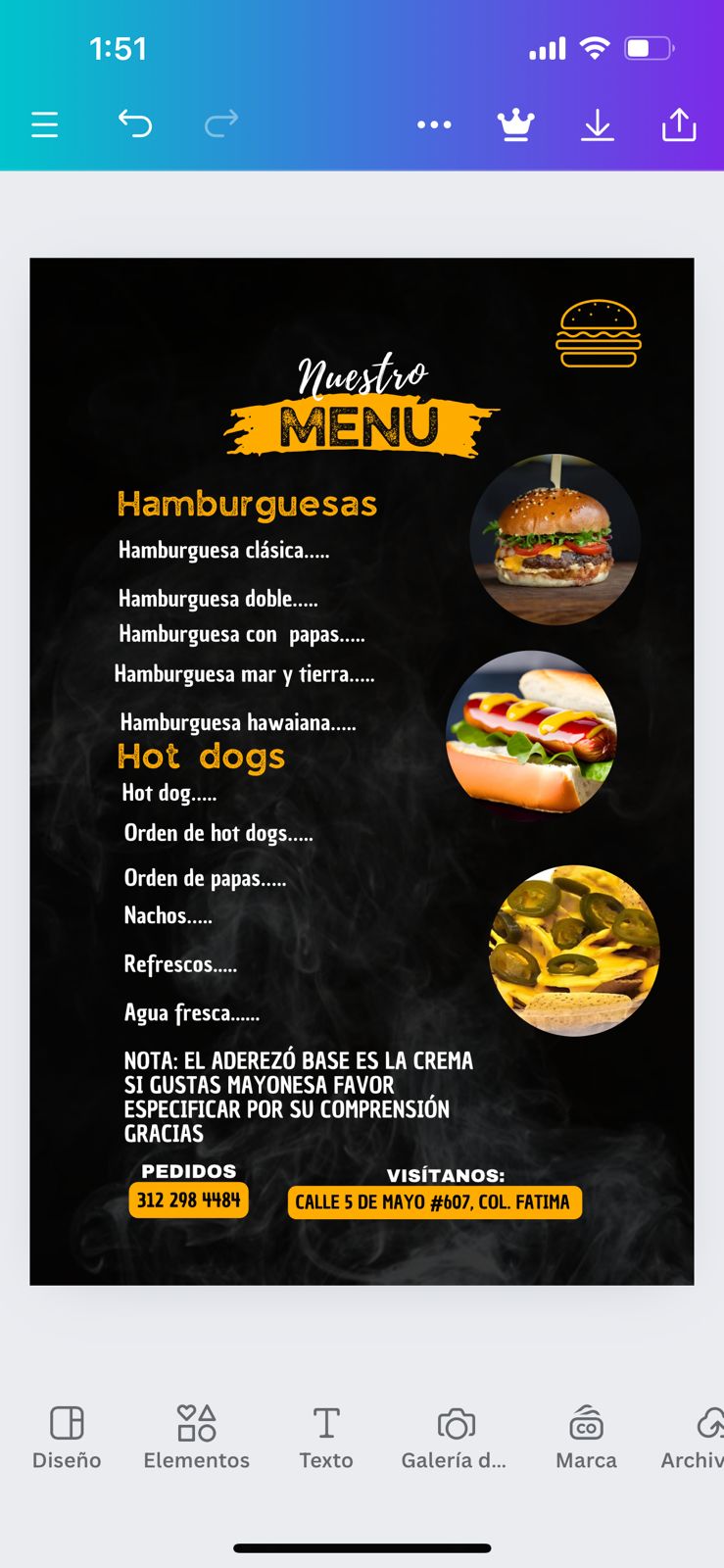Redo the last action
The image size is (724, 1568).
(x=221, y=124)
